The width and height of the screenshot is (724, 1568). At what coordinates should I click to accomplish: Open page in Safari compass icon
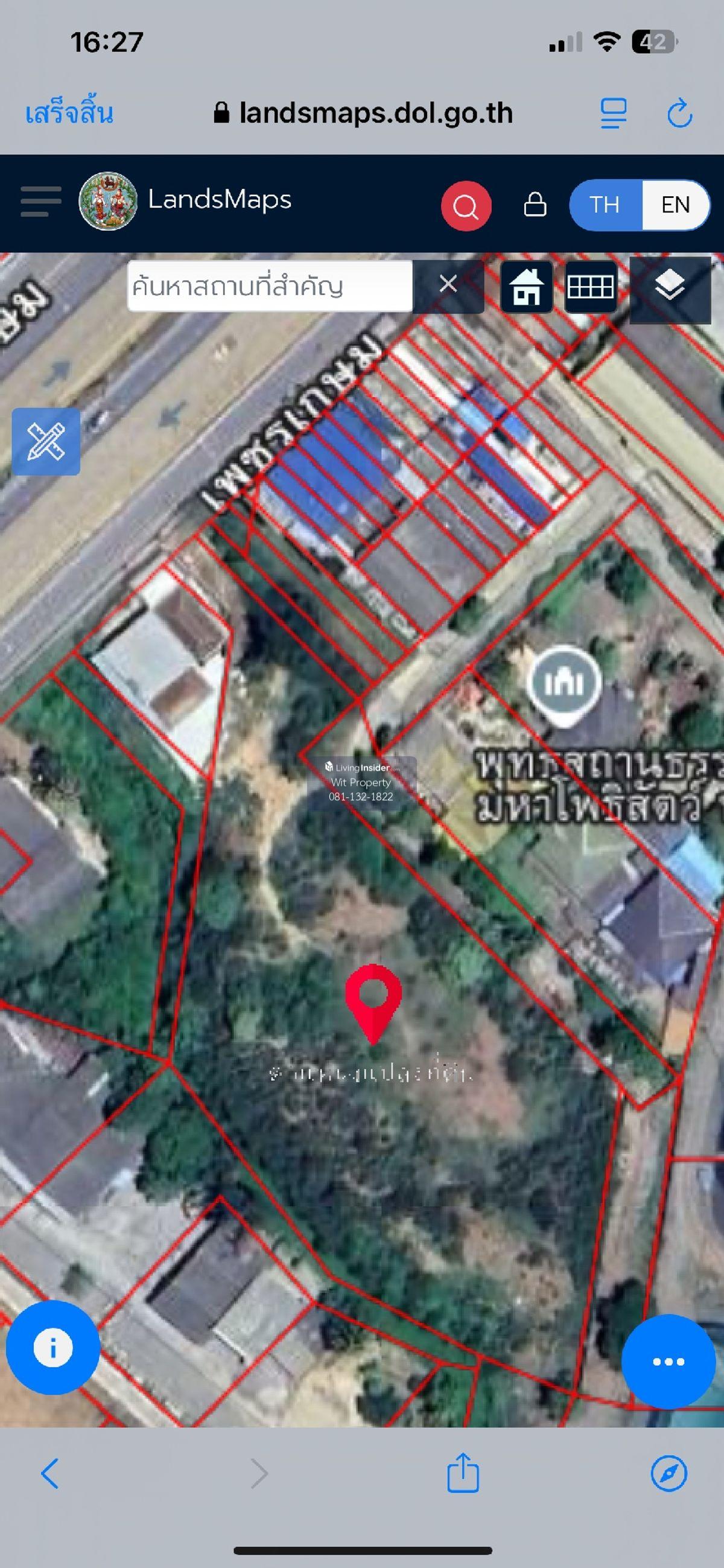pos(668,1473)
